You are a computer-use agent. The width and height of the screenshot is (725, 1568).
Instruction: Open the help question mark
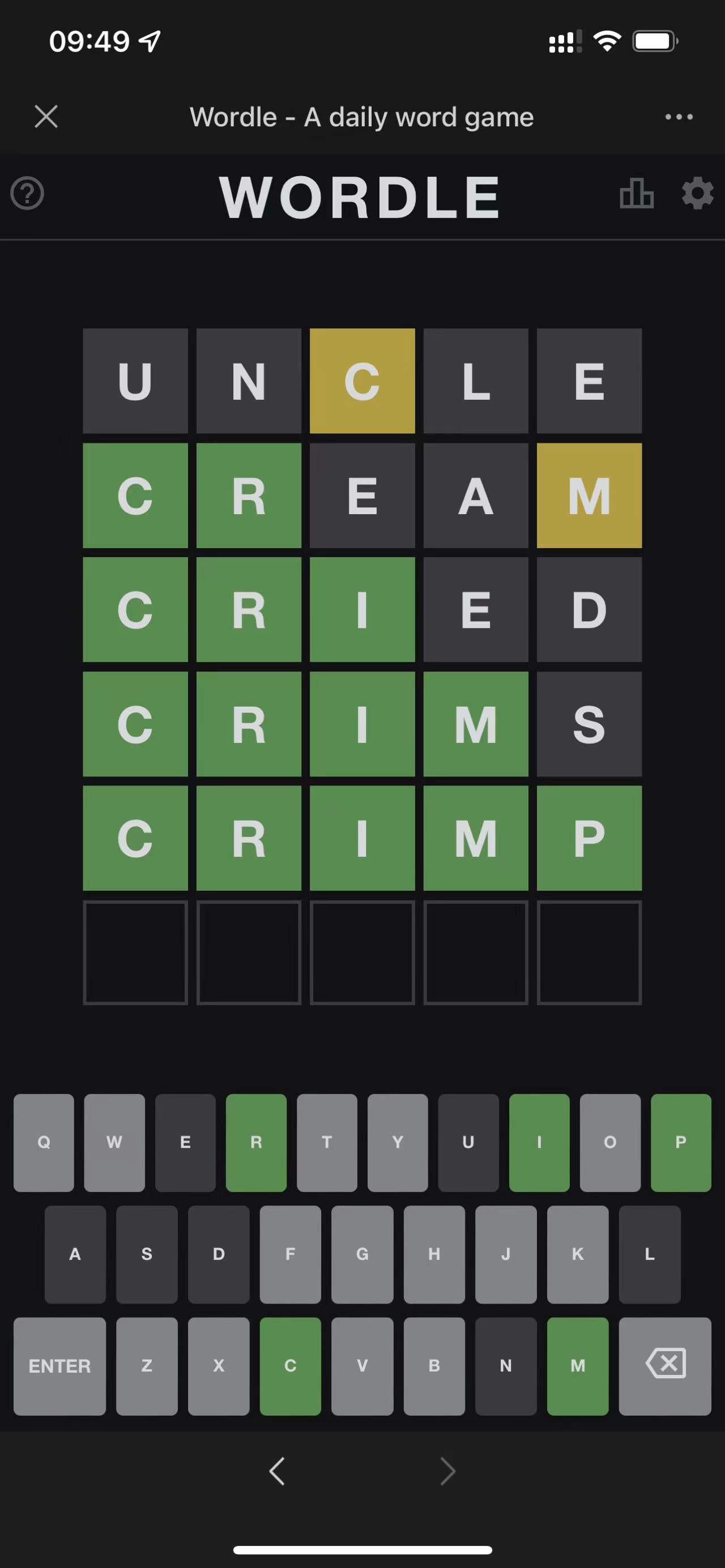(x=27, y=194)
